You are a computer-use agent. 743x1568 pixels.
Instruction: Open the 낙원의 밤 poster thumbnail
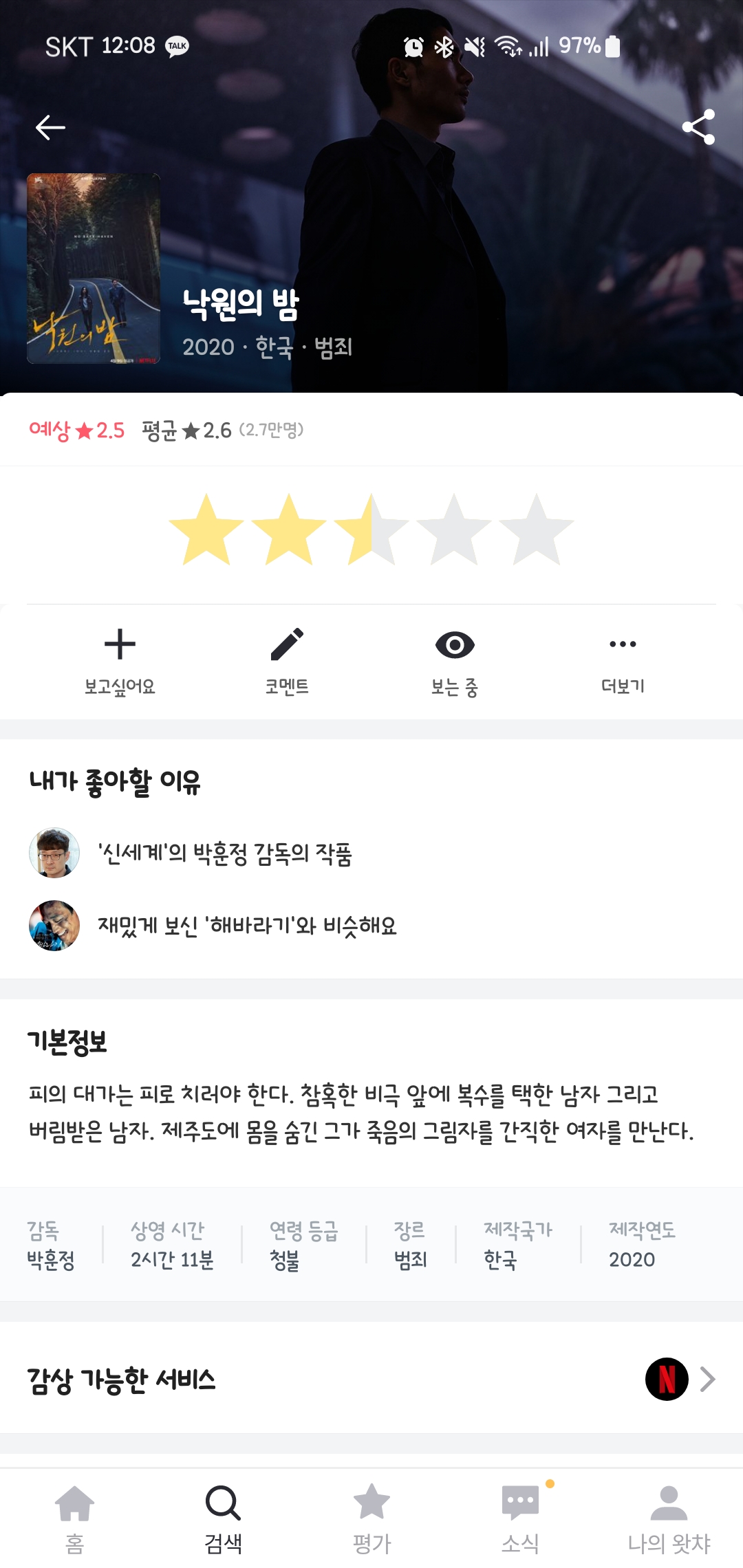point(94,268)
